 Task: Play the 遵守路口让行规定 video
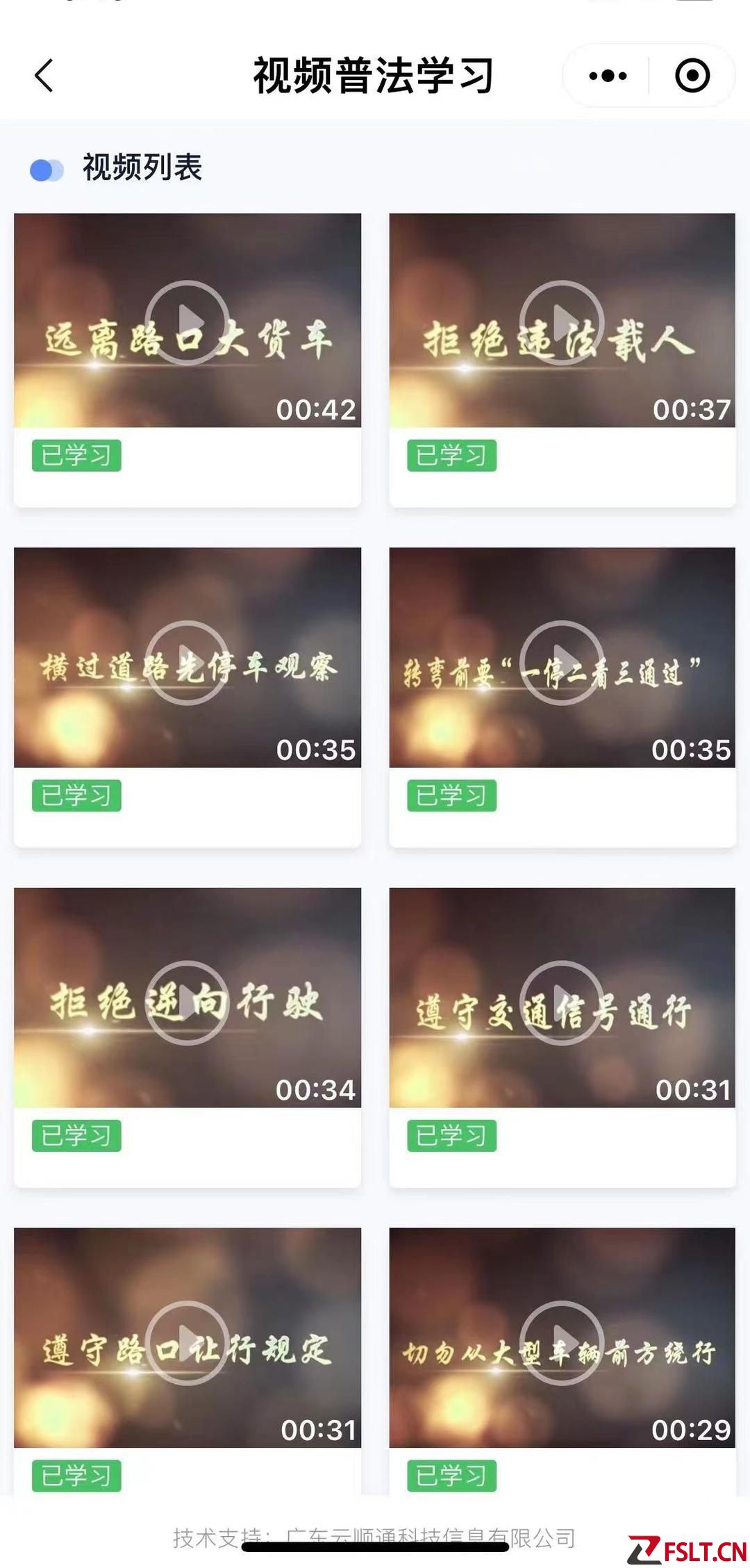(x=187, y=1342)
